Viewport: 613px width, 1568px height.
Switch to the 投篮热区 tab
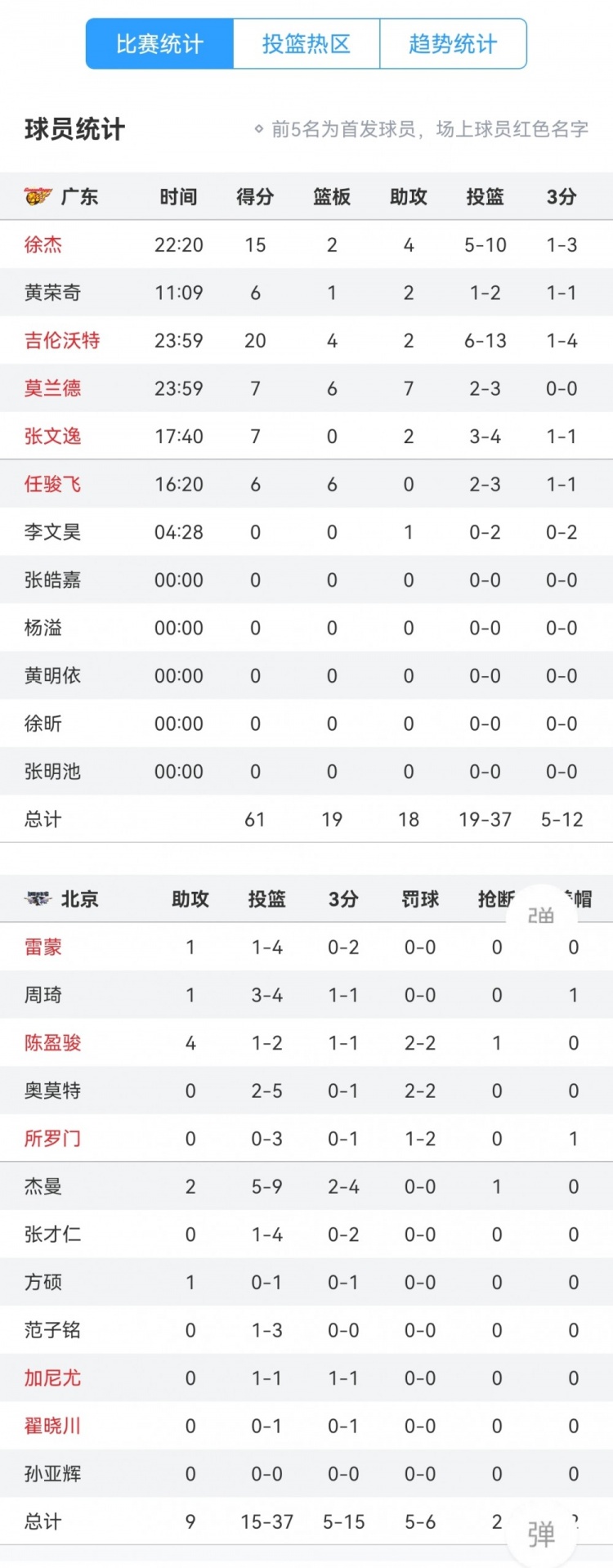click(306, 44)
